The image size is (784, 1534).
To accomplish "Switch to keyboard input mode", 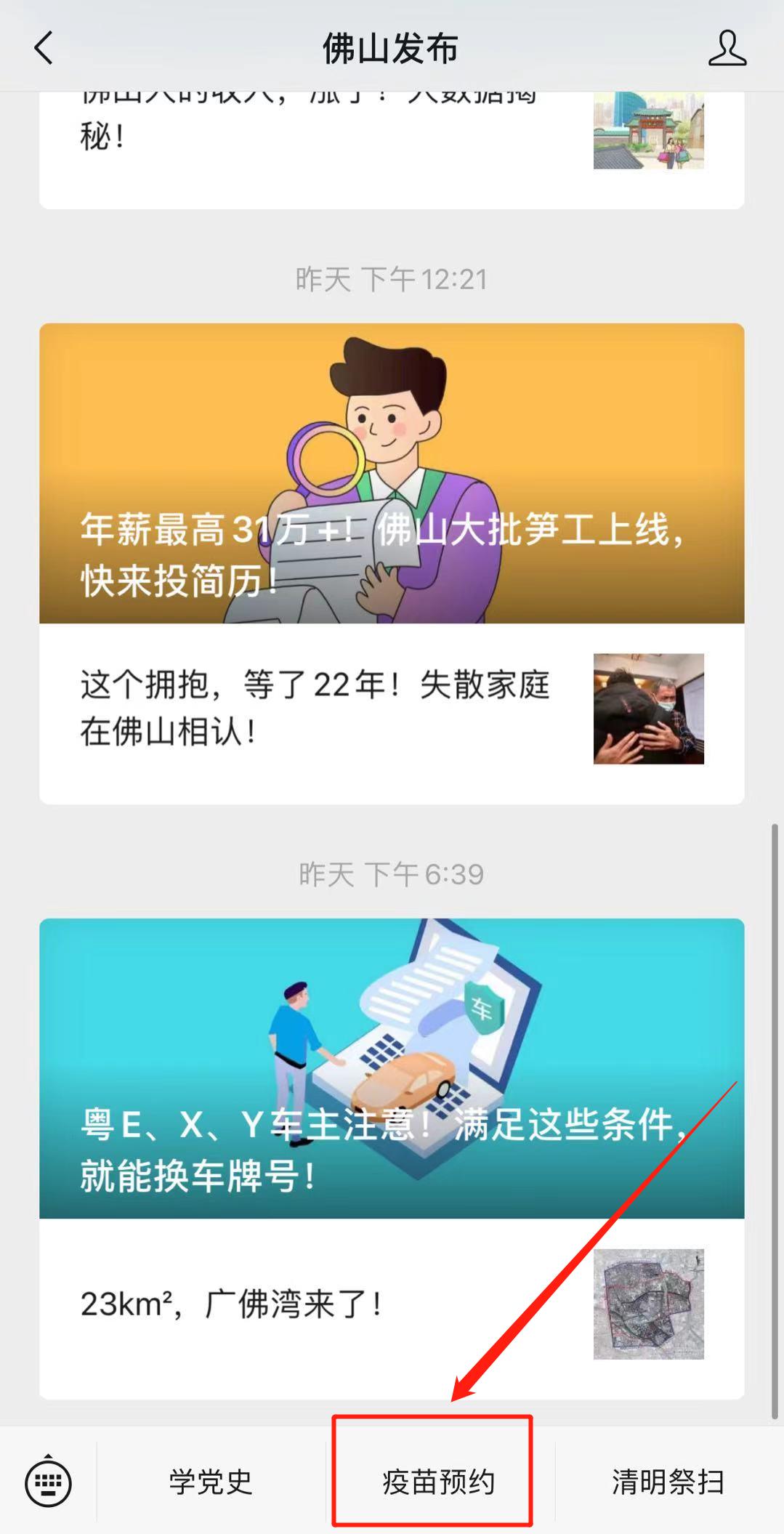I will pos(48,1481).
